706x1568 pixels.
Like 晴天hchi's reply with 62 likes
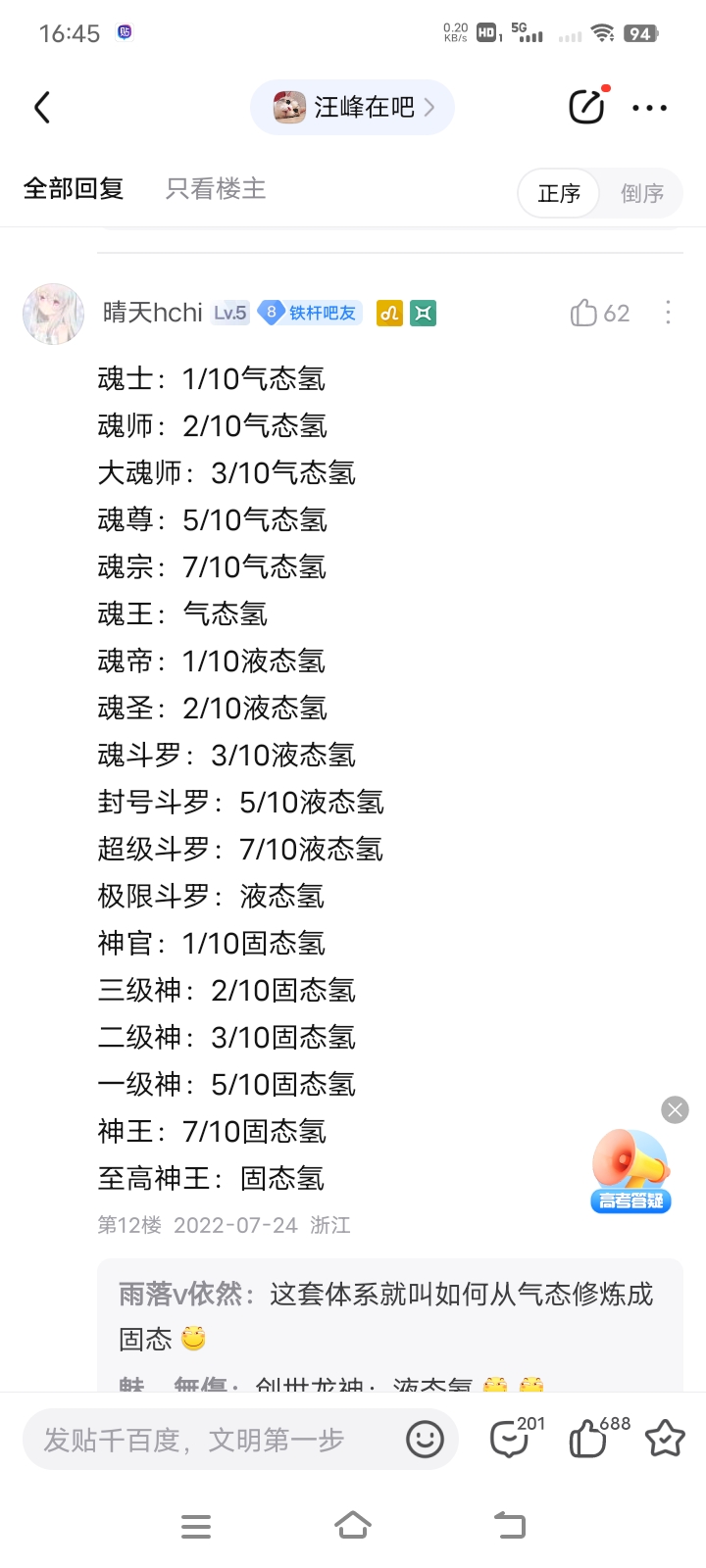(x=584, y=313)
